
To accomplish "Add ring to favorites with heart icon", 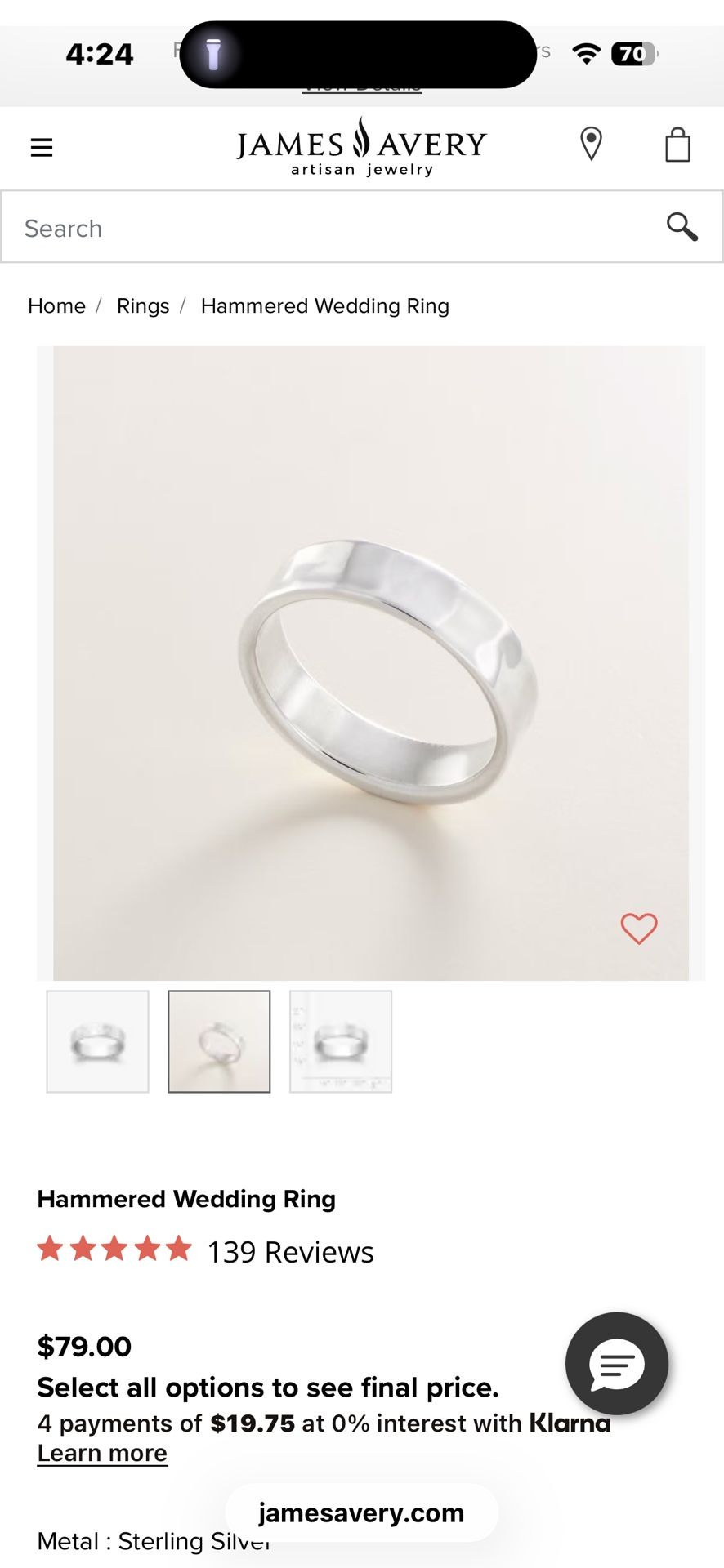I will tap(638, 929).
